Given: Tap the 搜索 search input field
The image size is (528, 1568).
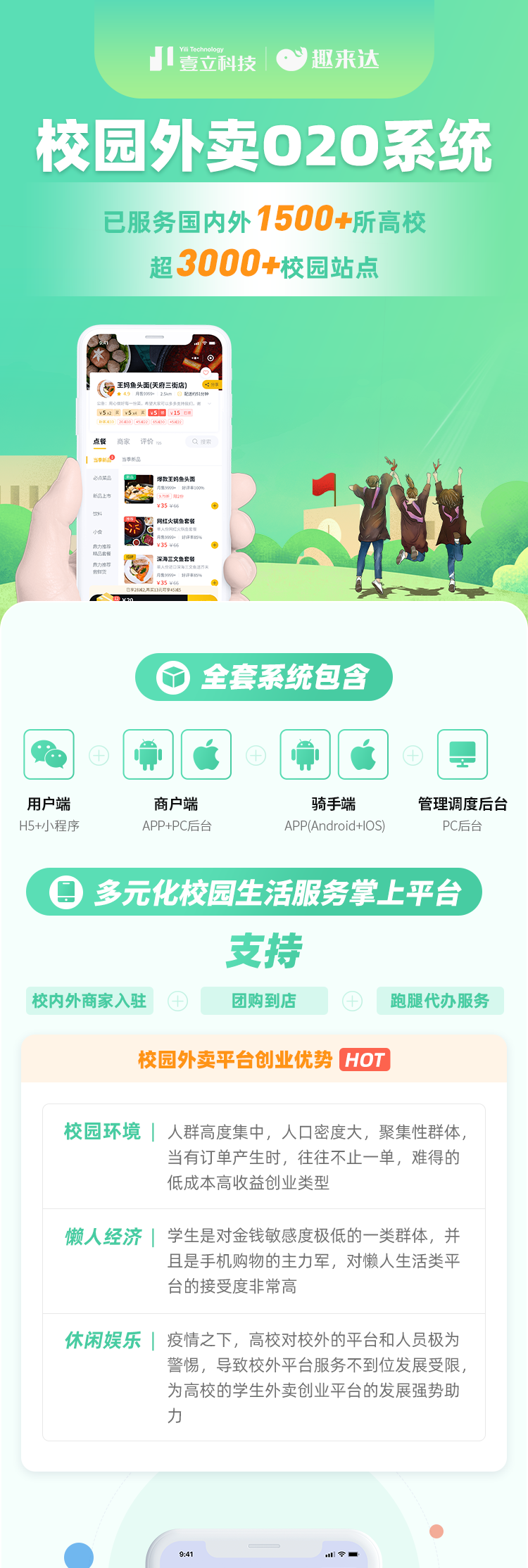Looking at the screenshot, I should coord(204,441).
